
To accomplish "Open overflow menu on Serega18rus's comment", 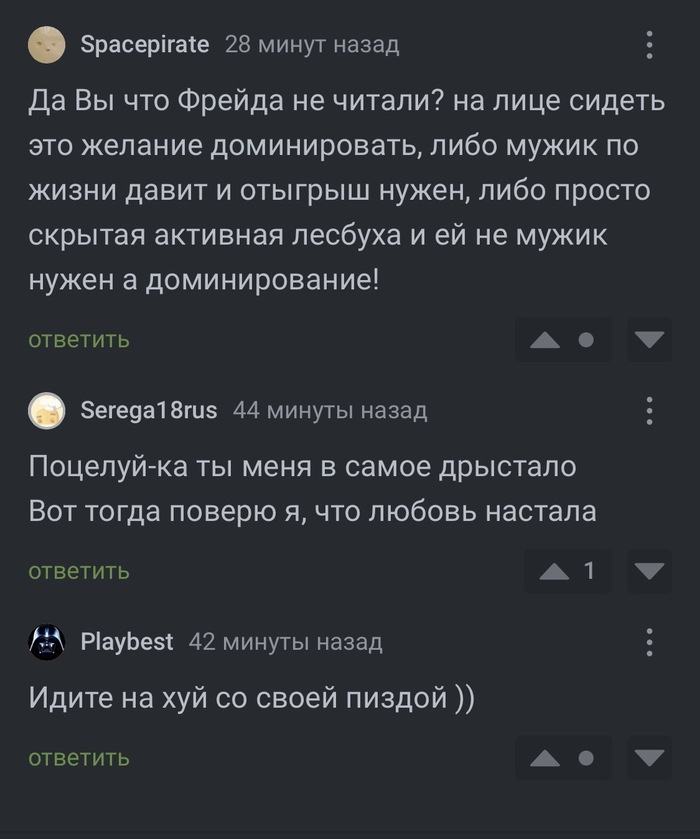I will click(650, 410).
